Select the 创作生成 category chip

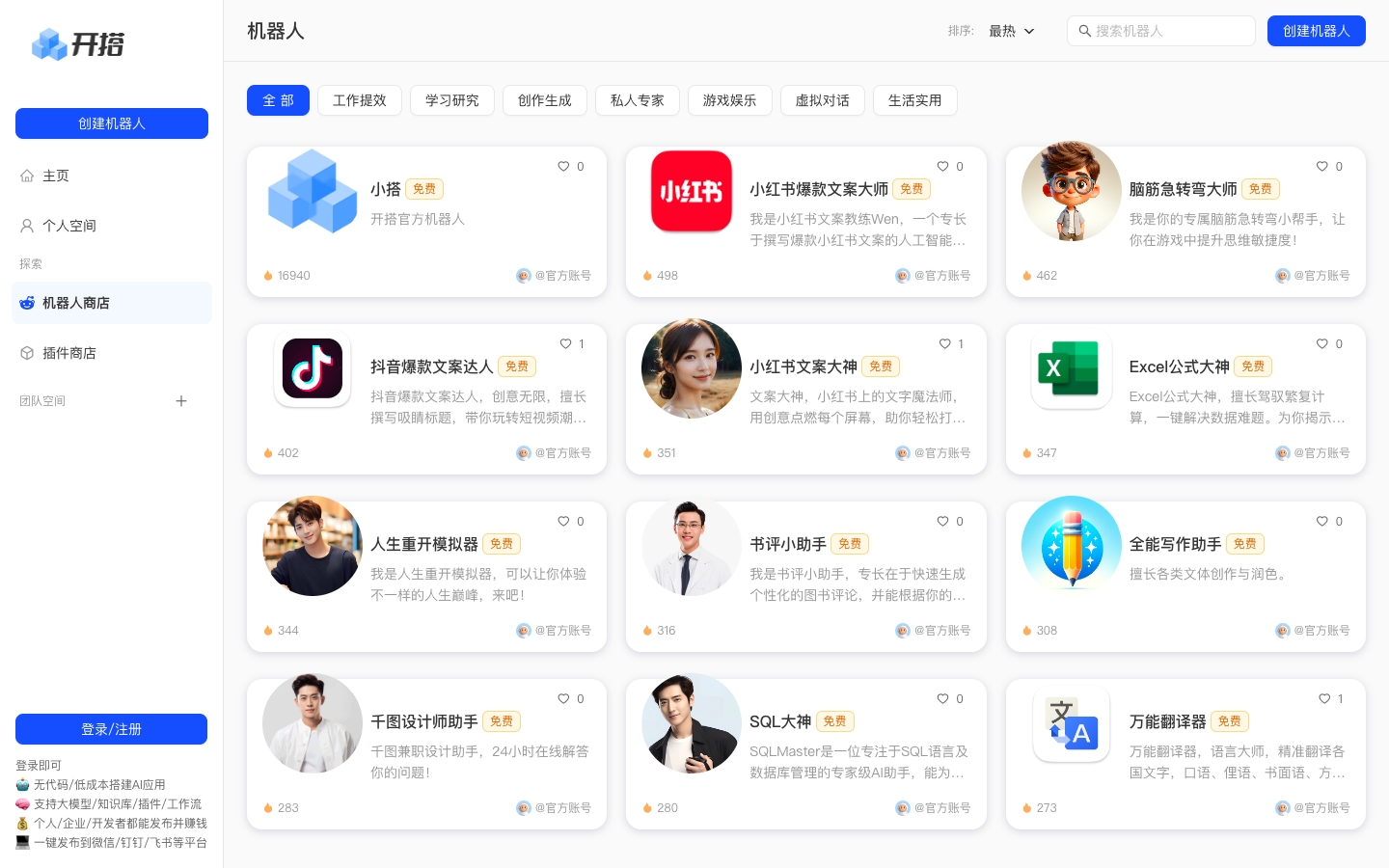[x=544, y=100]
